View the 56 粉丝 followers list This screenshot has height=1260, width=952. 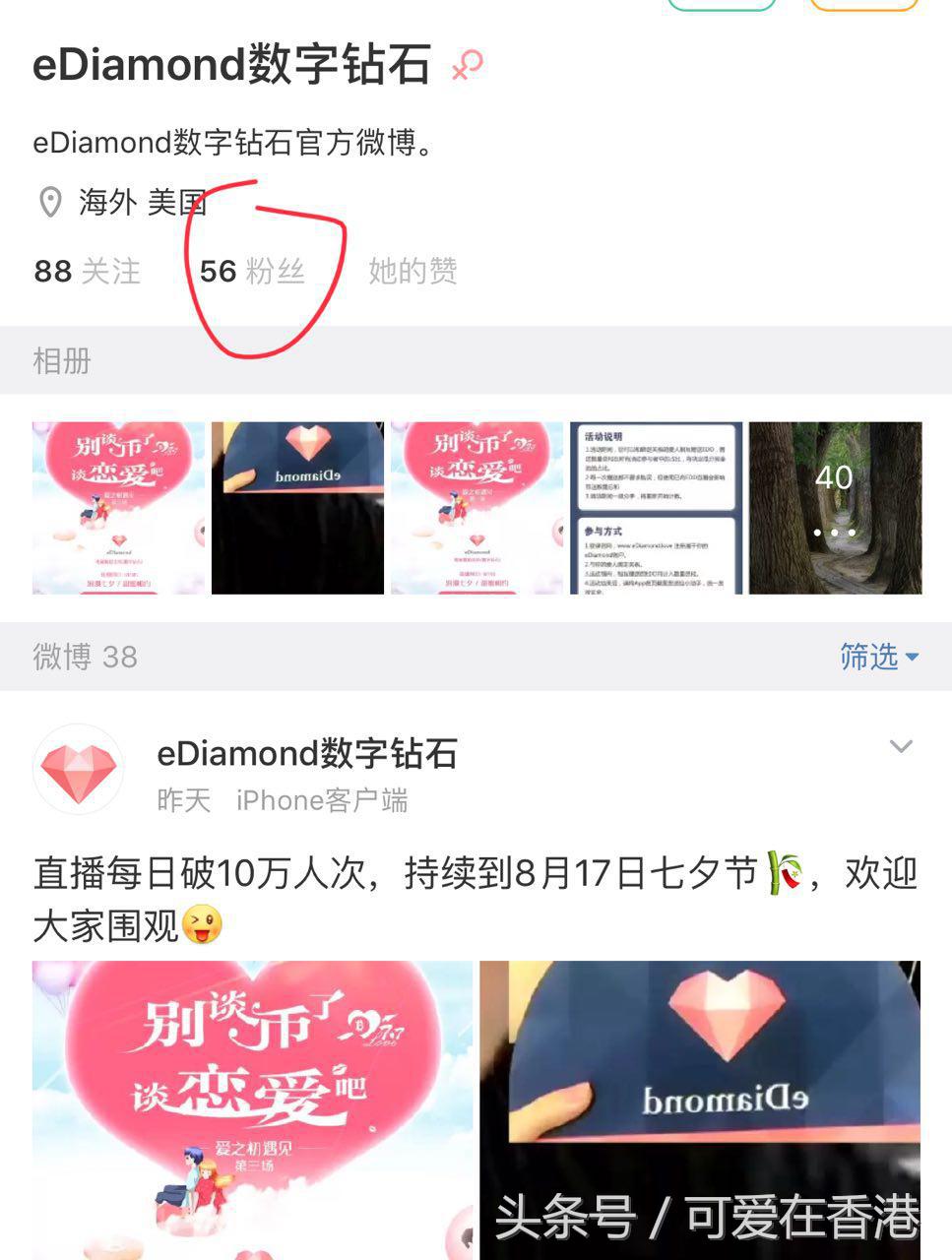click(252, 271)
